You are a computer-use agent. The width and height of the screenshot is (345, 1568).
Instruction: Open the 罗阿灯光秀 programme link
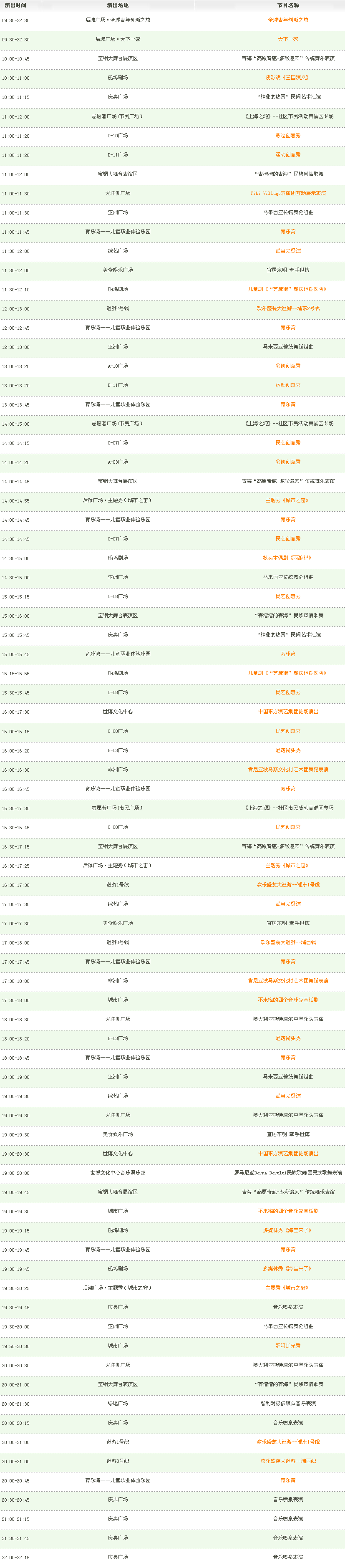click(288, 1346)
